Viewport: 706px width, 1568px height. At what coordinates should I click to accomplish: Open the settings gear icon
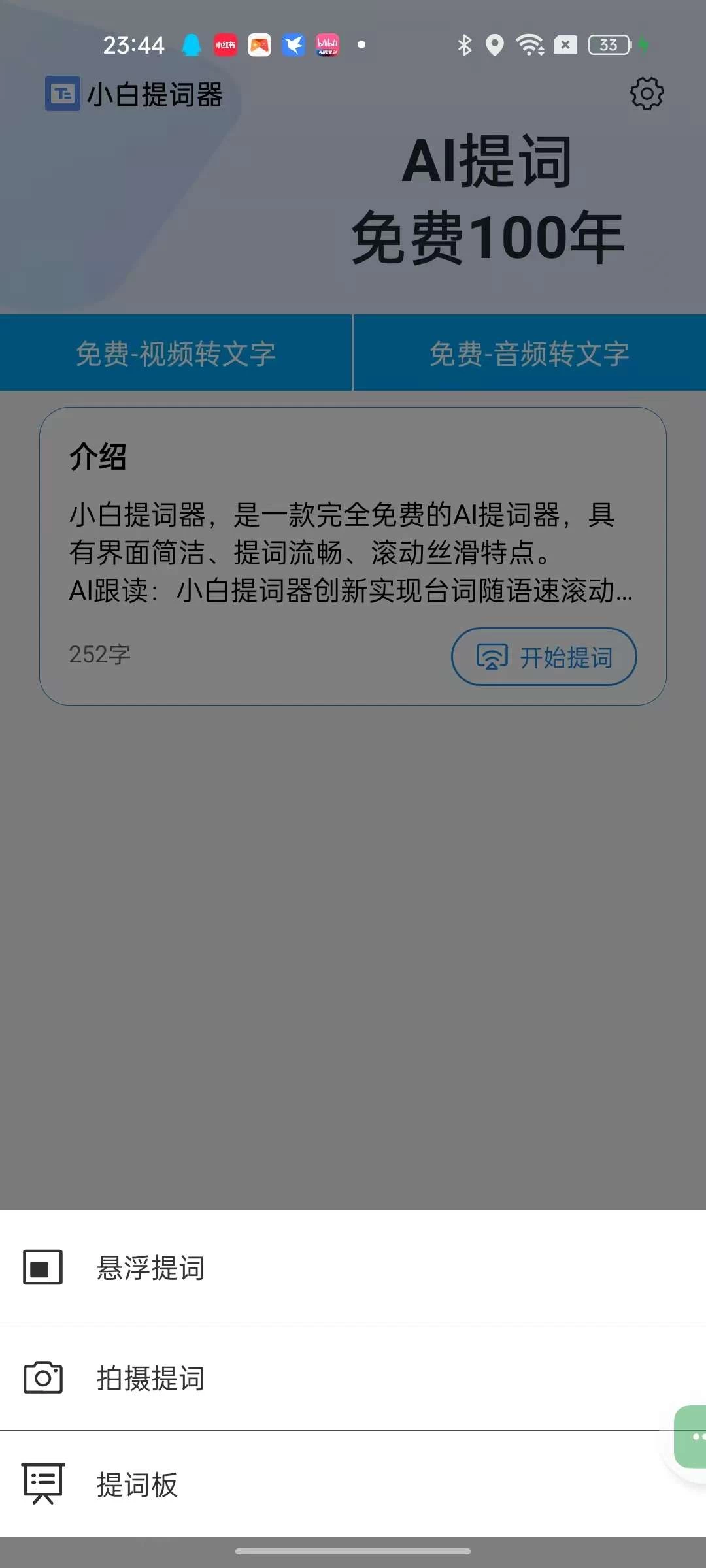click(x=647, y=94)
